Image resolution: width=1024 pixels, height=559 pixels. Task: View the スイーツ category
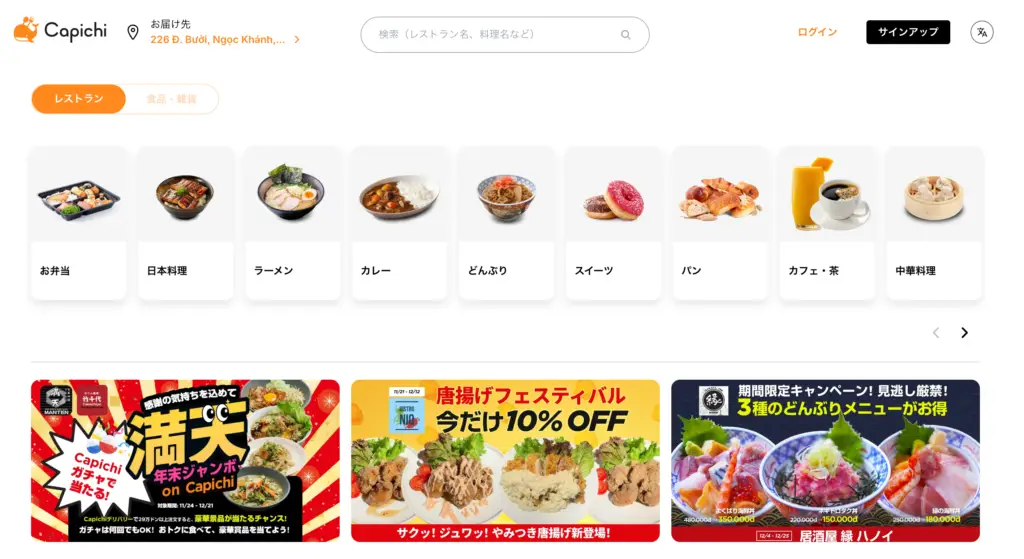pyautogui.click(x=614, y=223)
